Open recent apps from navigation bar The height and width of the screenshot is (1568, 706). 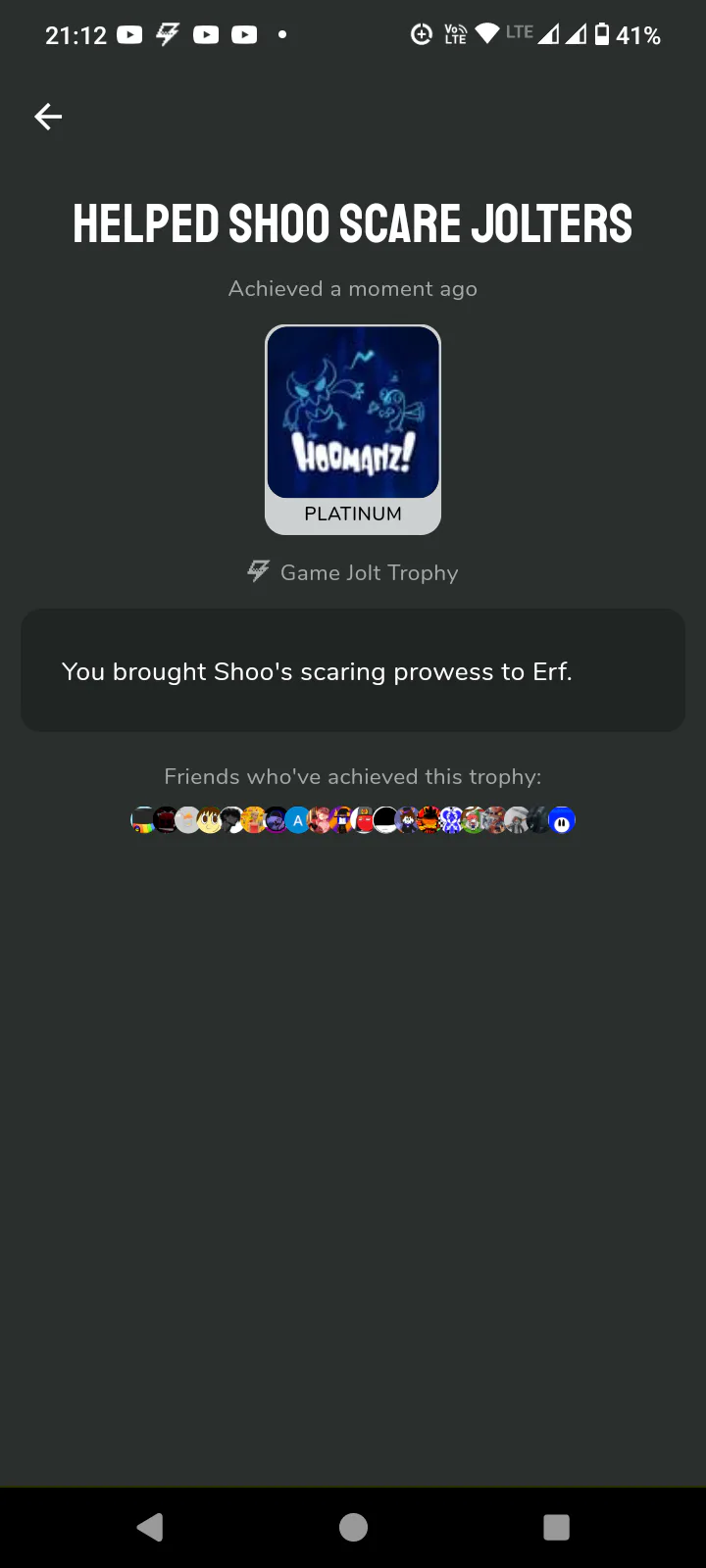pyautogui.click(x=556, y=1527)
